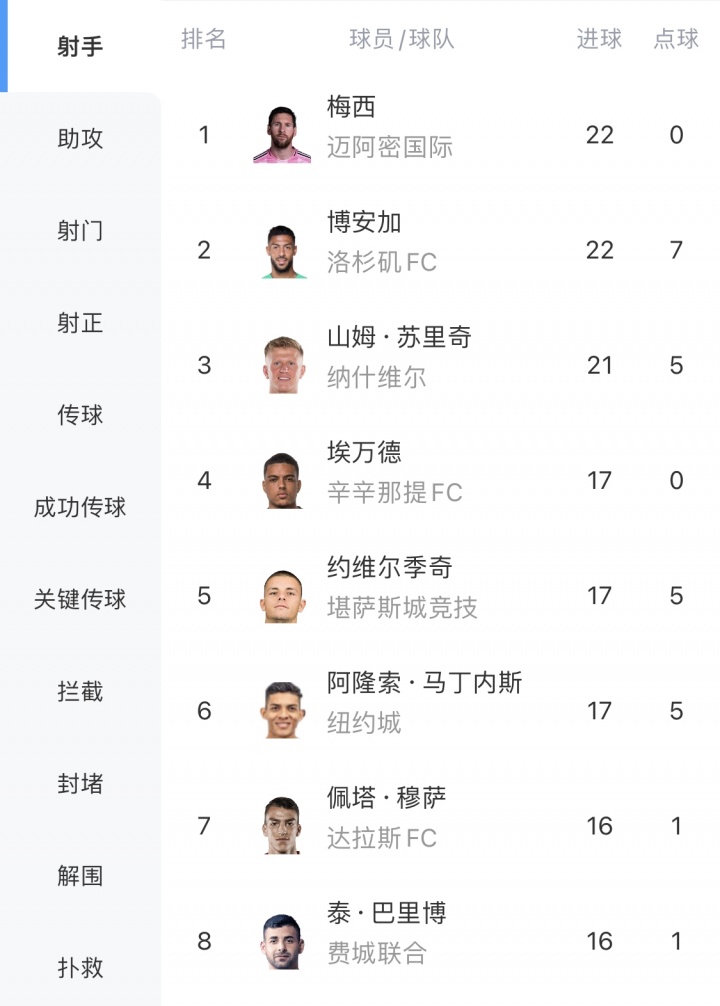
Task: Open 阿隆索·马丁内斯 row
Action: 423,701
